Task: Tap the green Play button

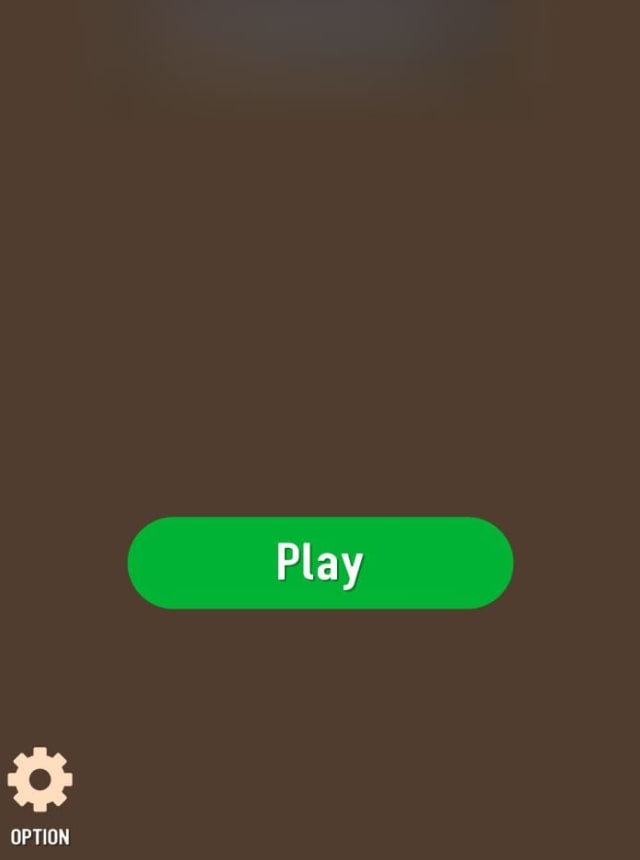Action: (x=320, y=563)
